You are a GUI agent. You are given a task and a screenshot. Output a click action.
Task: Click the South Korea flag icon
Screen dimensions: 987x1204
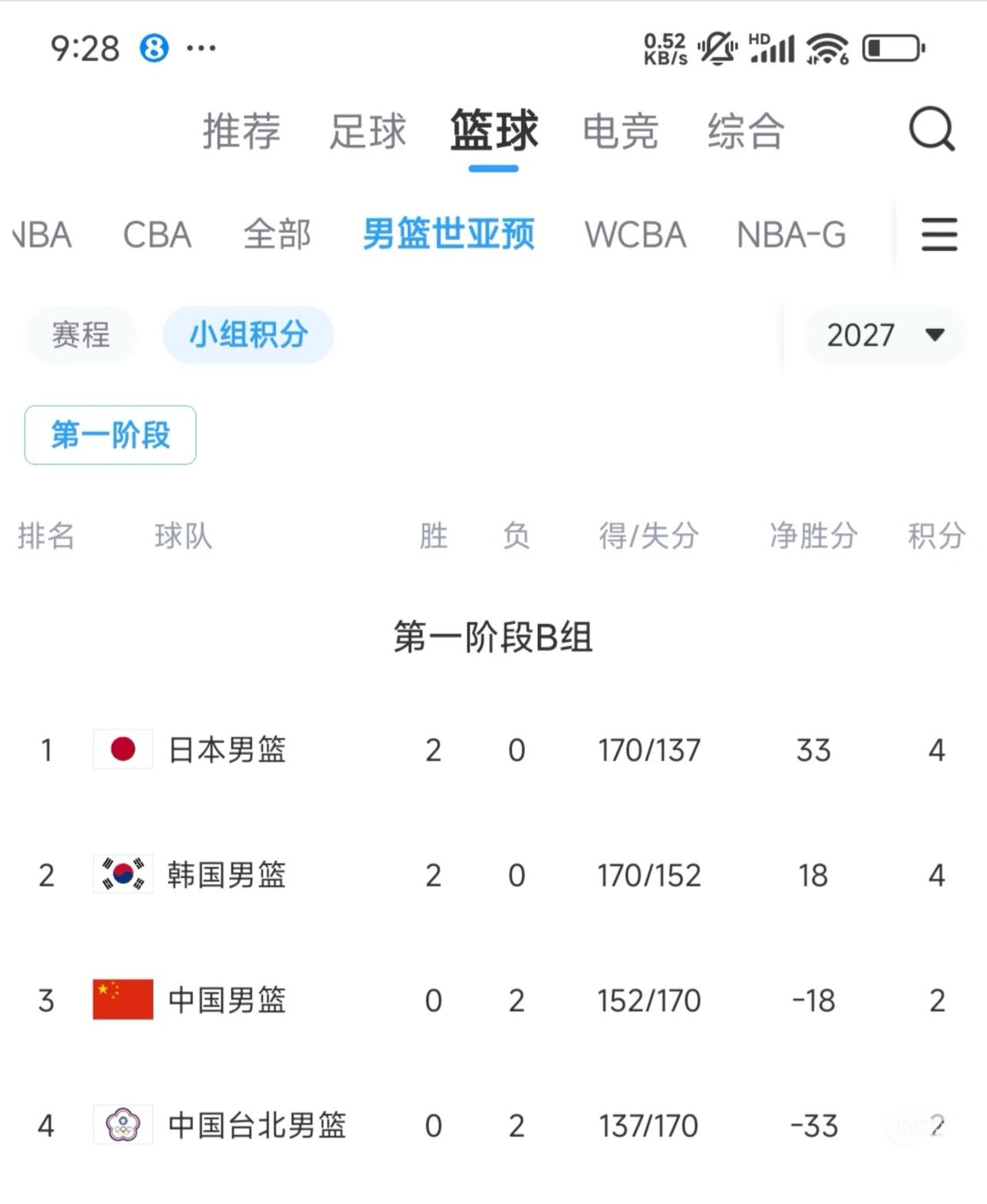123,874
